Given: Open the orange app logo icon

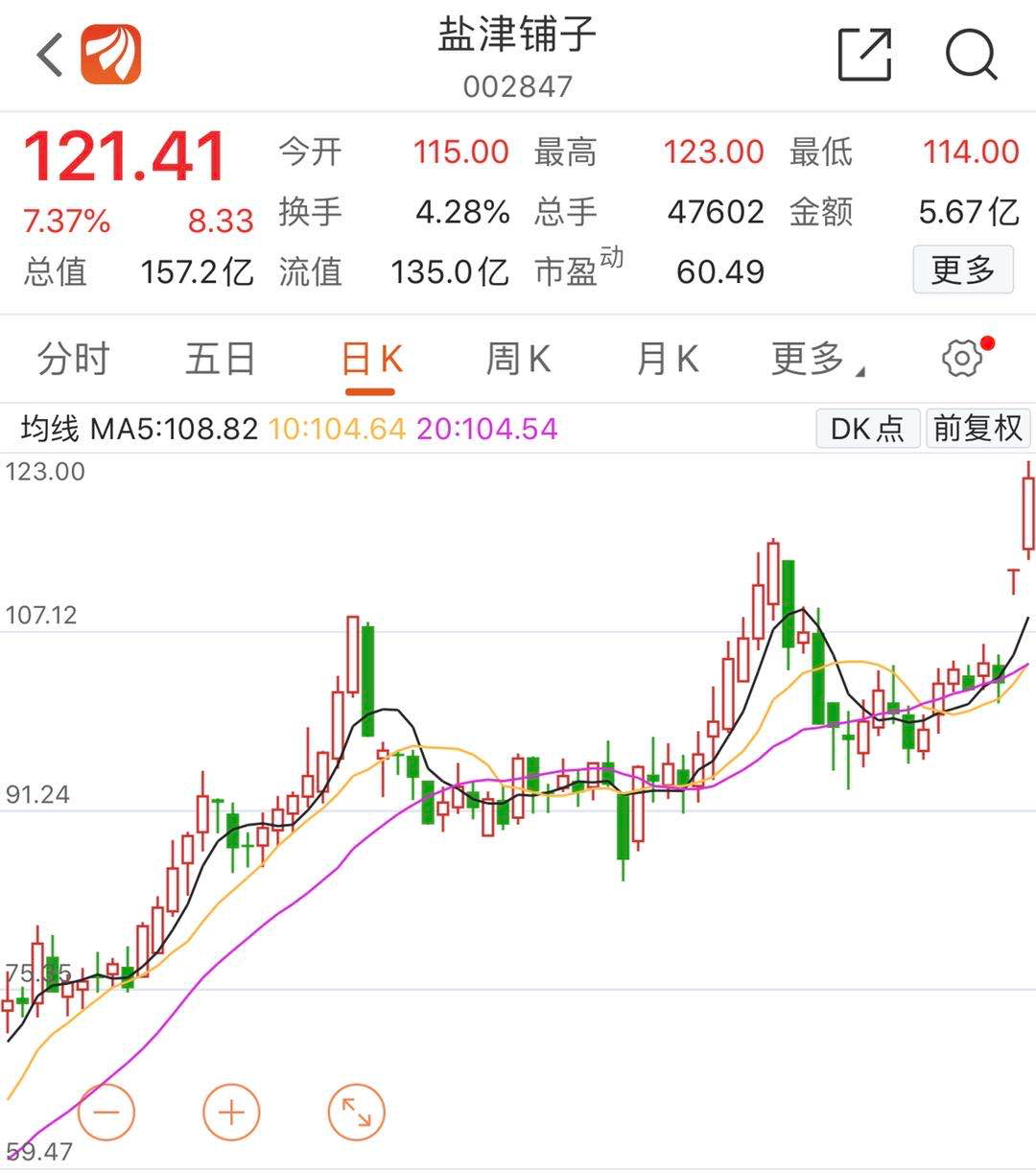Looking at the screenshot, I should (x=110, y=54).
